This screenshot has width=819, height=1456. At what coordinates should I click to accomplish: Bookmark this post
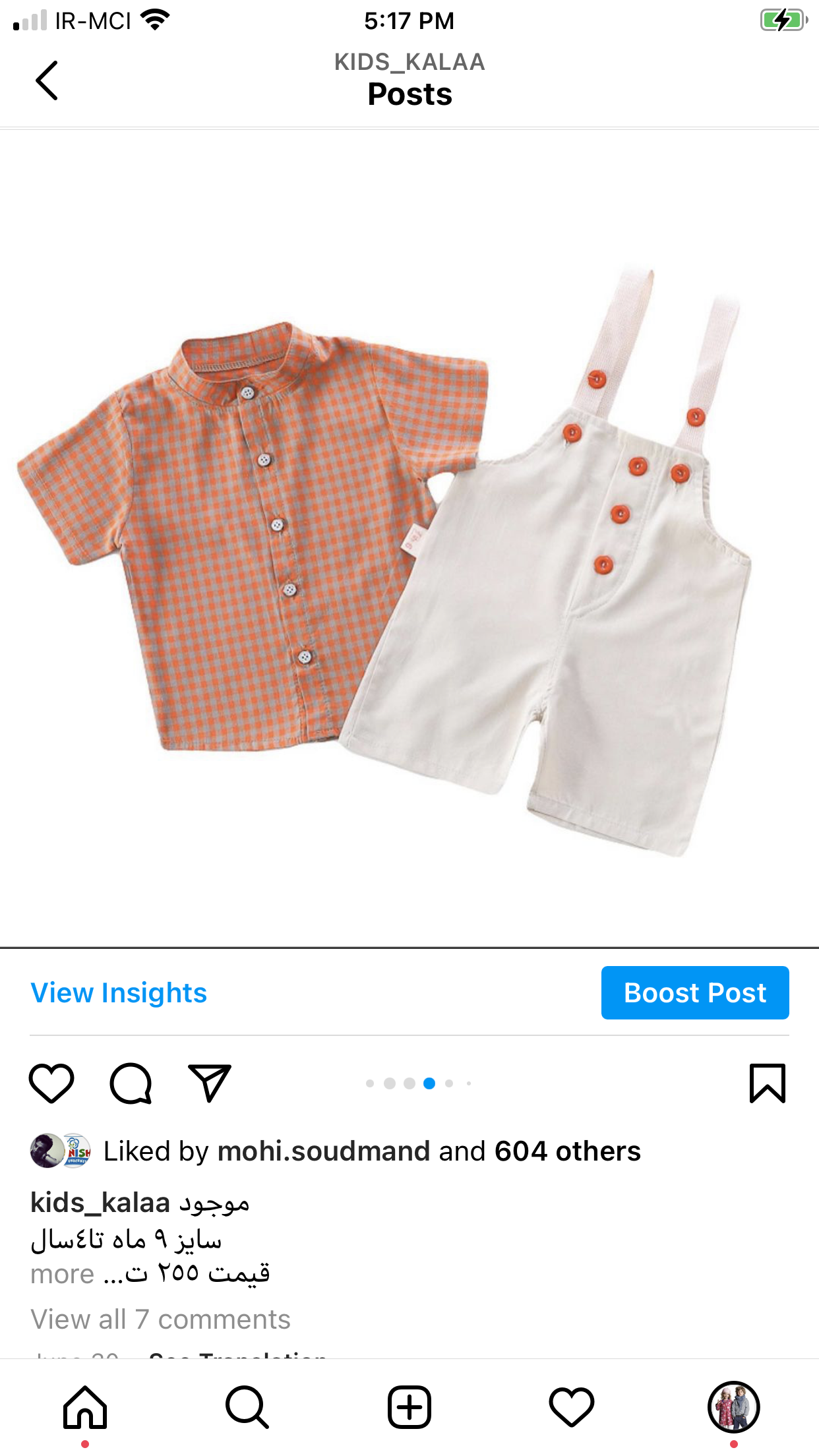(768, 1083)
